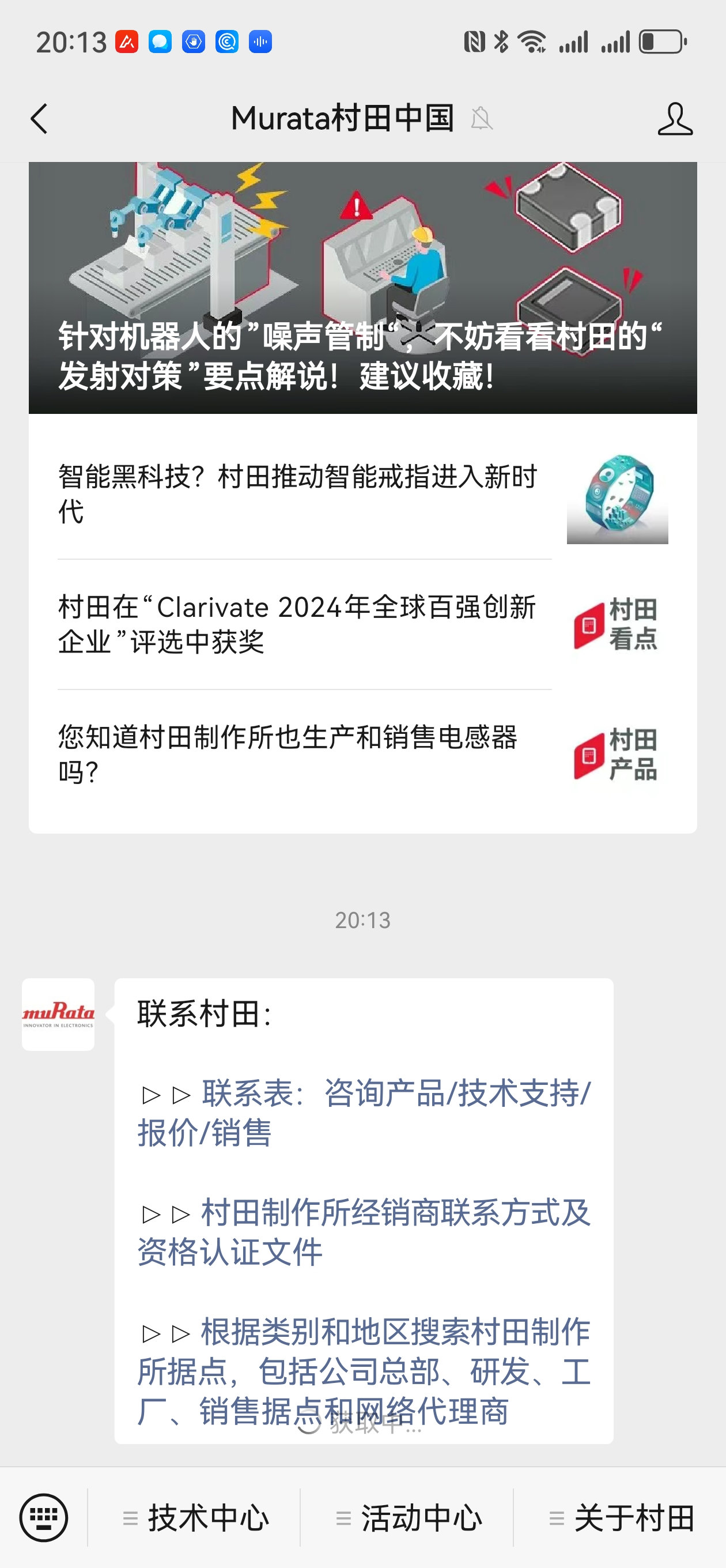Open the 搜索村田制作所据点 locations link
The width and height of the screenshot is (726, 1568).
pos(365,1371)
